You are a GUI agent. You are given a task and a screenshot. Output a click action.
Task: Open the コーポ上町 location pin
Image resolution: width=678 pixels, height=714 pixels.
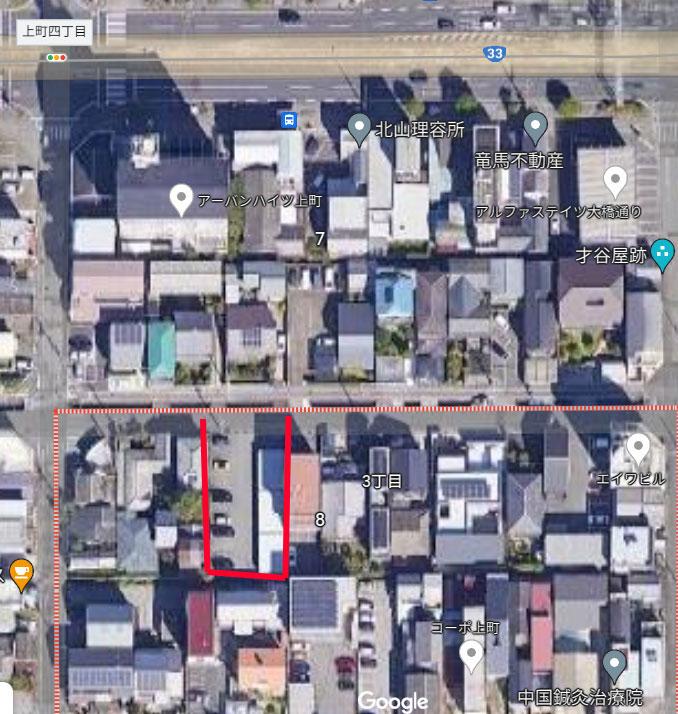471,655
